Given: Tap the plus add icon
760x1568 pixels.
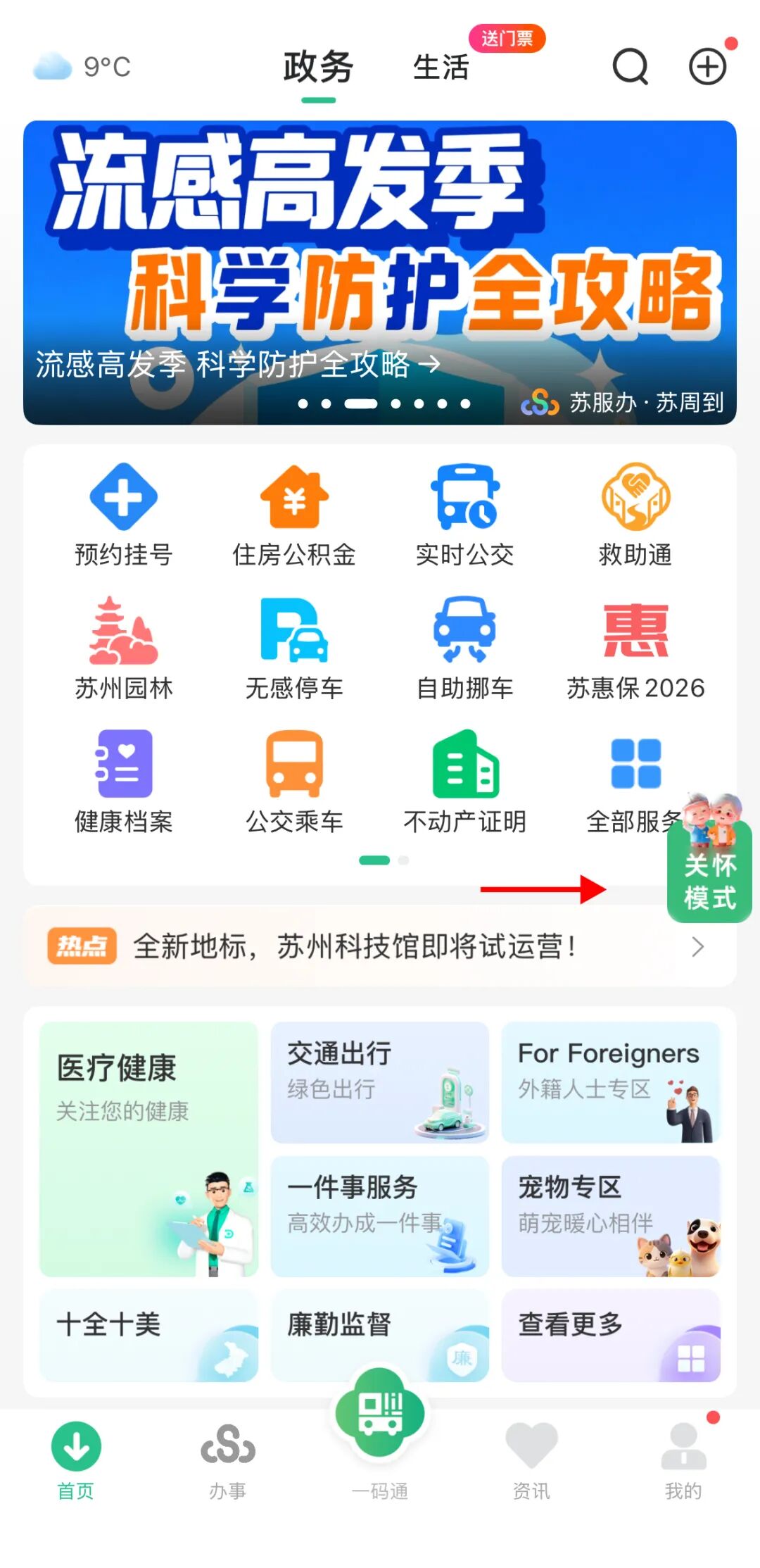Looking at the screenshot, I should pyautogui.click(x=707, y=67).
